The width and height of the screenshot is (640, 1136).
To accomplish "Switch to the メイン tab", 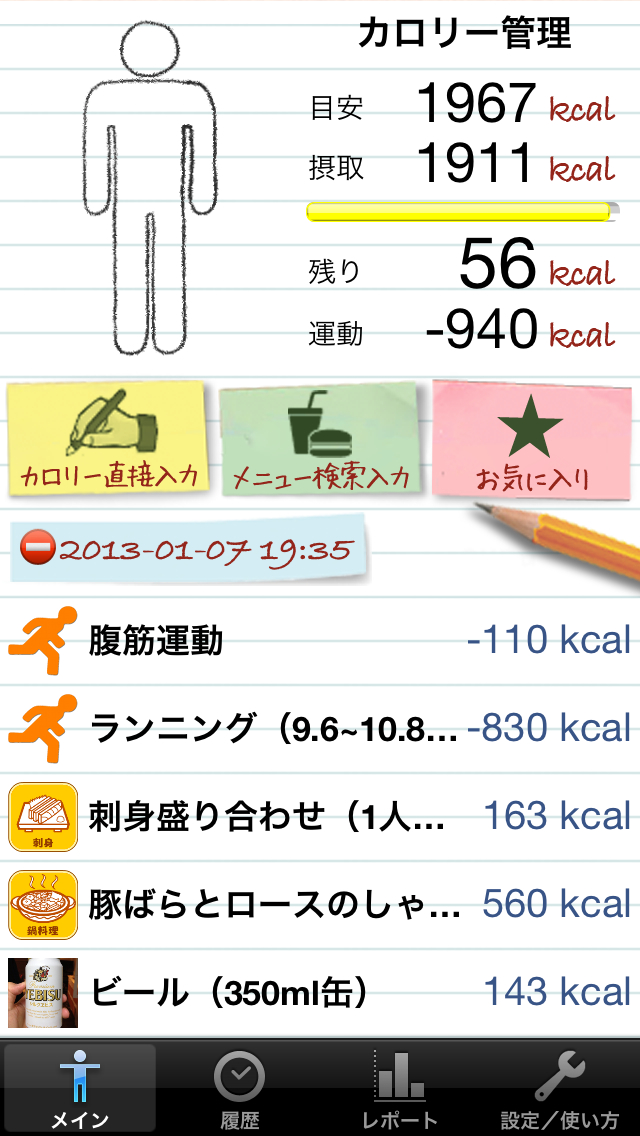I will point(80,1088).
